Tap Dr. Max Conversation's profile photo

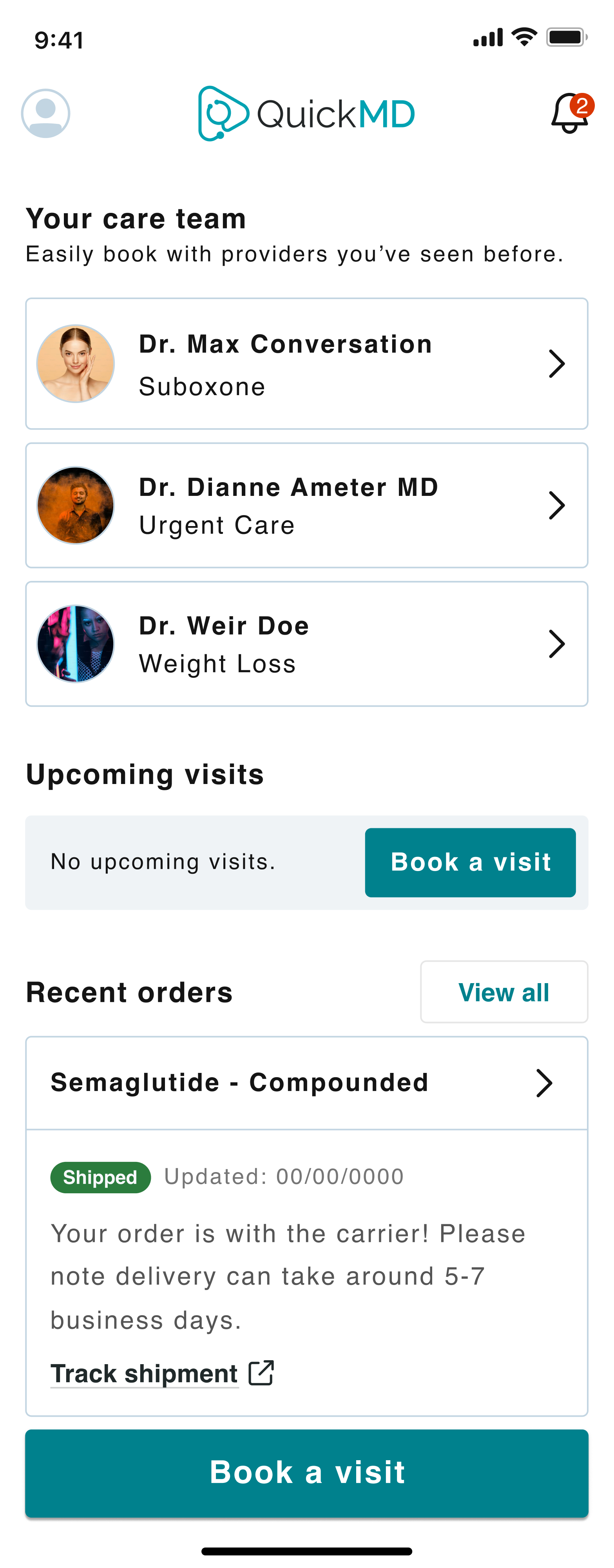(x=76, y=363)
